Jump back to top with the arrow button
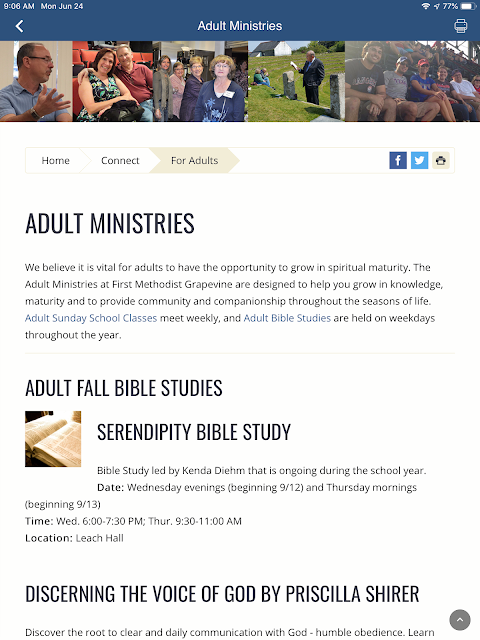This screenshot has height=640, width=480. (460, 620)
